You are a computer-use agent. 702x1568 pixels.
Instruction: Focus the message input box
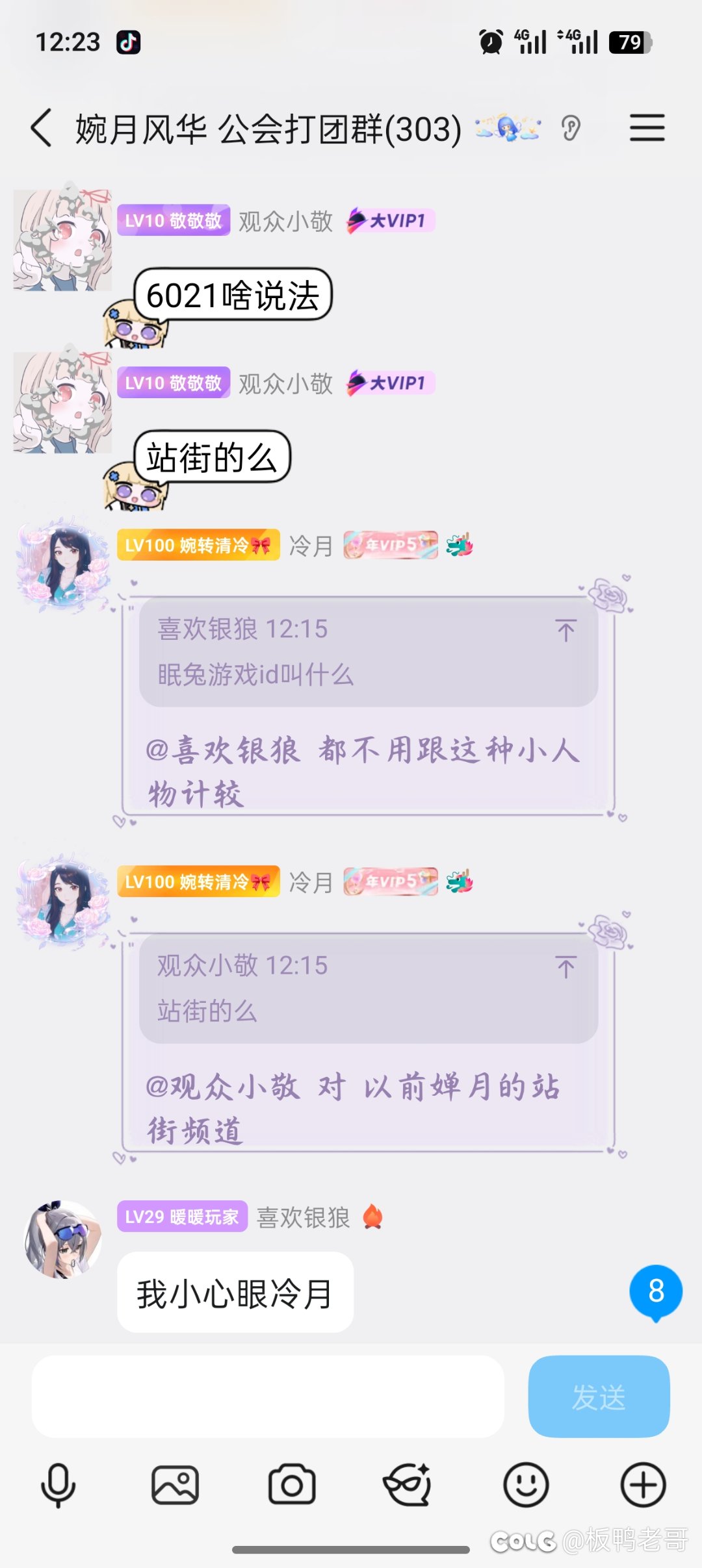pos(268,1396)
